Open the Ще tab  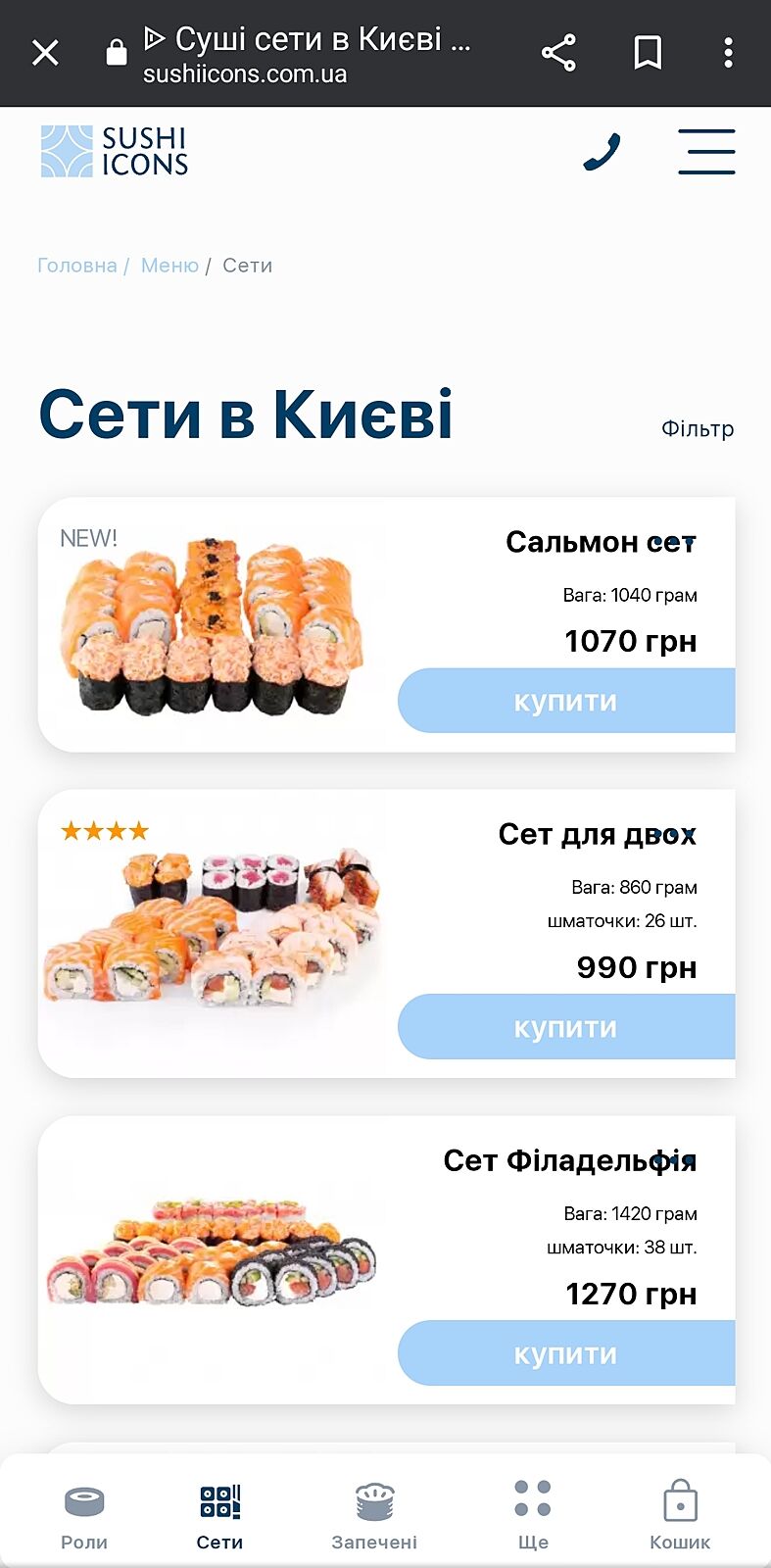point(533,1515)
